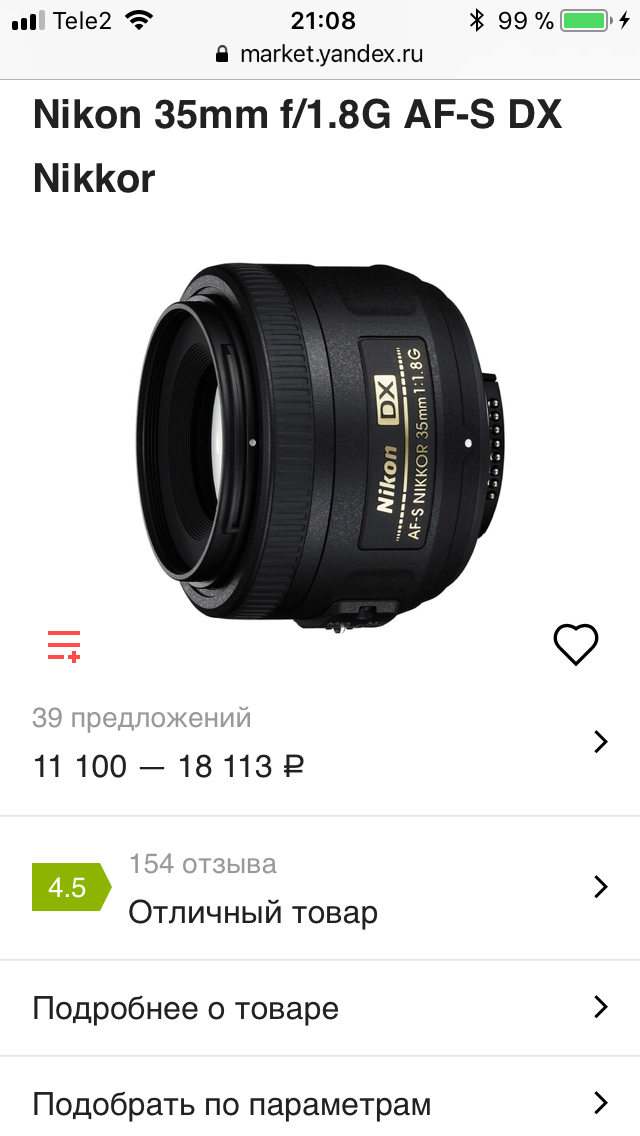This screenshot has width=640, height=1136.
Task: Open the 39 offers price list
Action: 320,743
